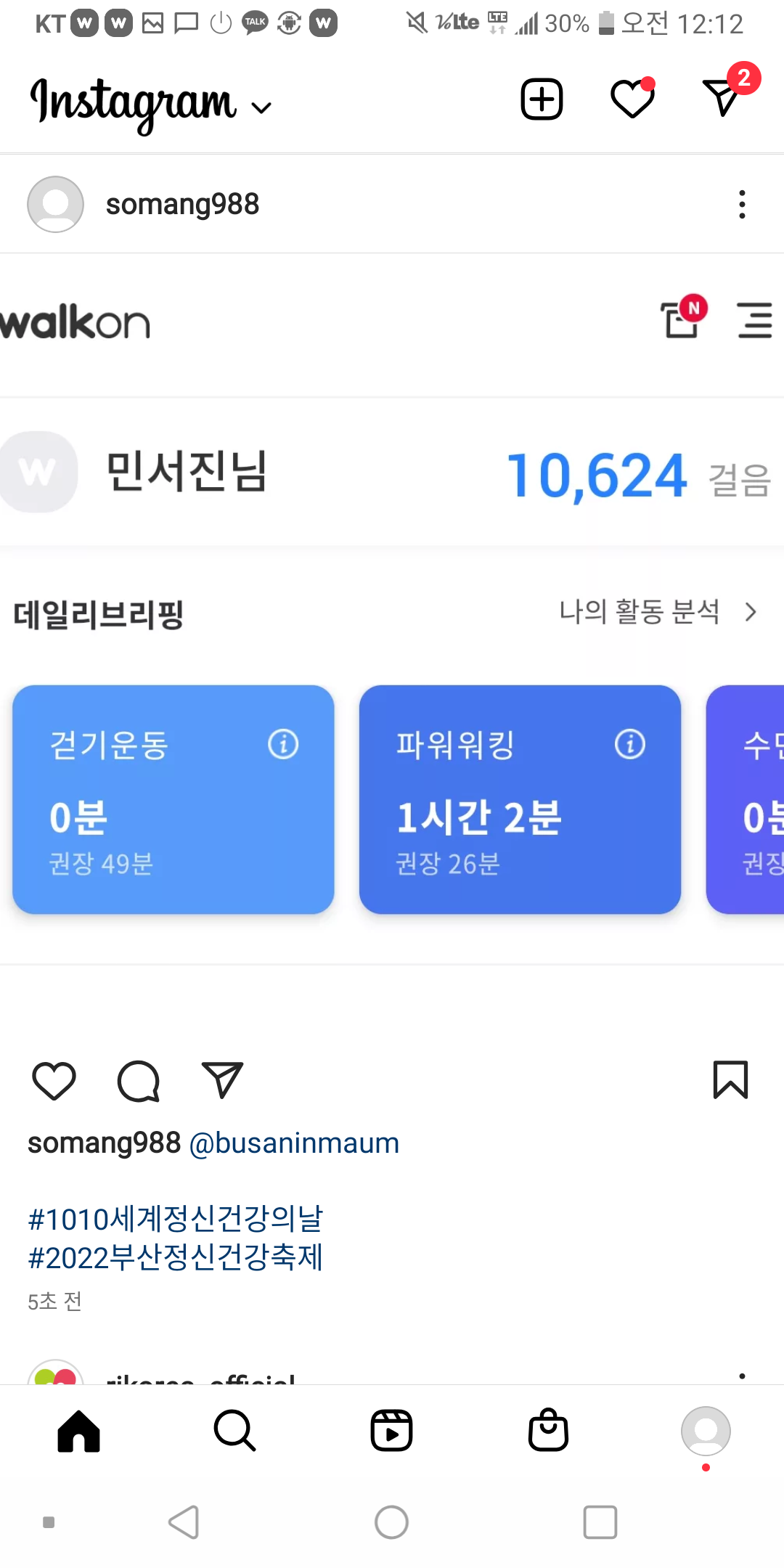Comment on somang988's post
Image resolution: width=784 pixels, height=1568 pixels.
click(138, 1081)
